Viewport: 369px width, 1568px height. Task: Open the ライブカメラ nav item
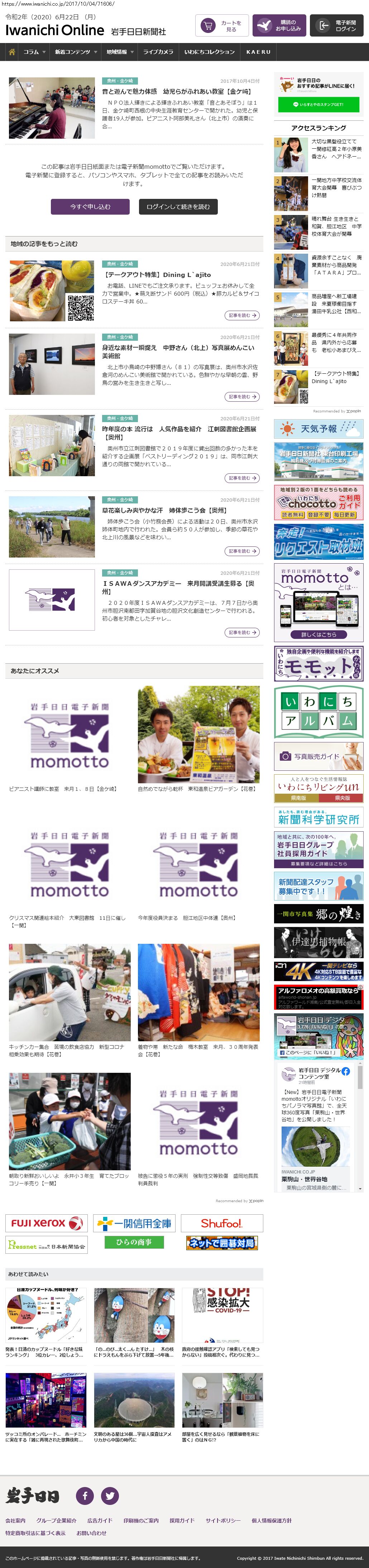(x=158, y=52)
